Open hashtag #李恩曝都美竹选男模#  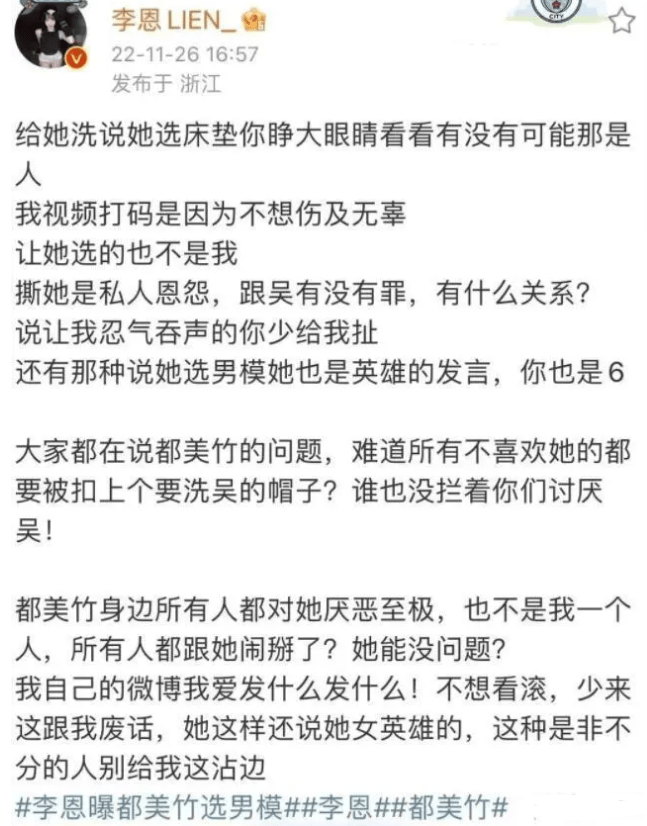click(x=151, y=806)
